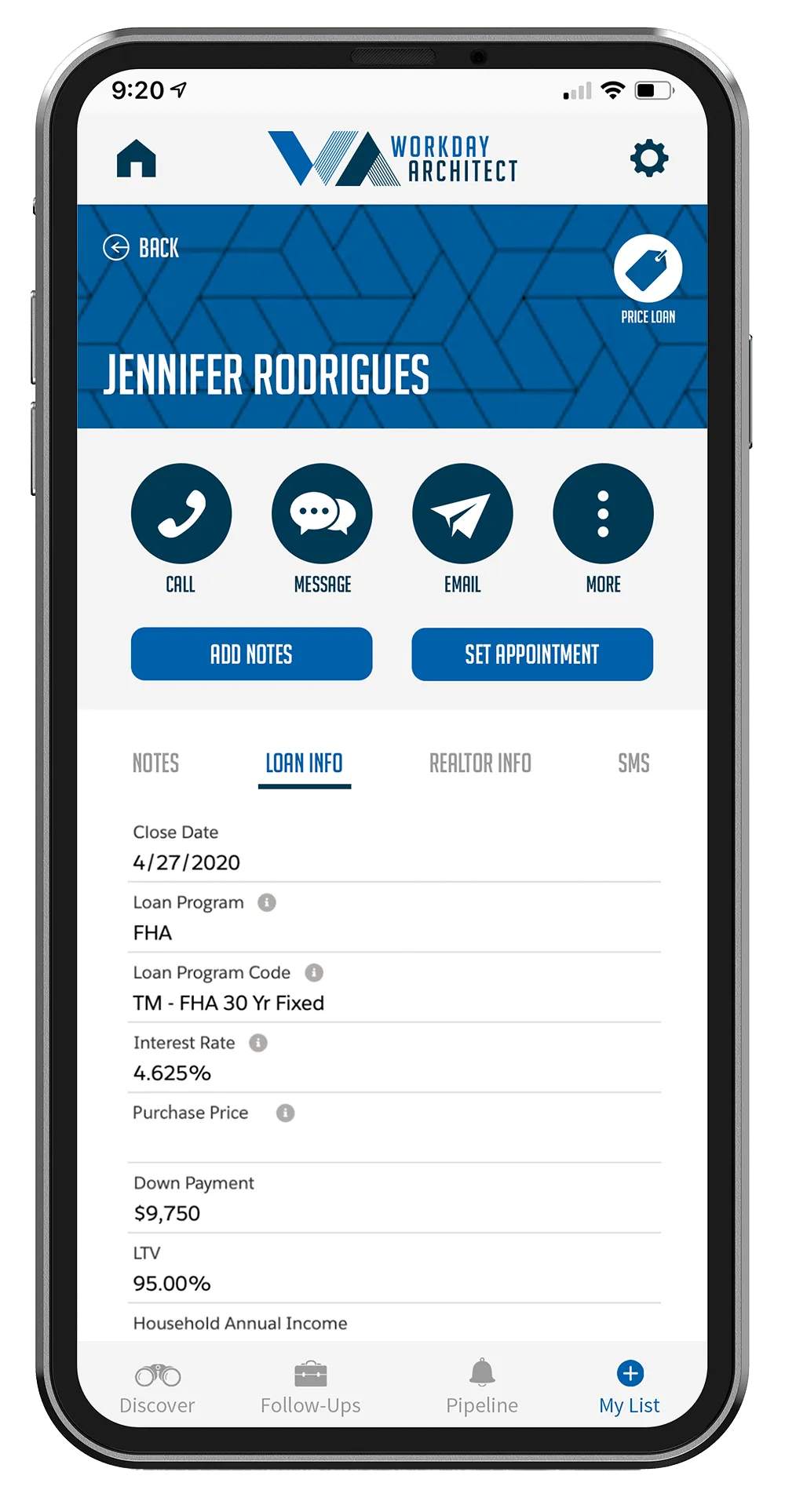Select the Email icon

click(x=462, y=512)
